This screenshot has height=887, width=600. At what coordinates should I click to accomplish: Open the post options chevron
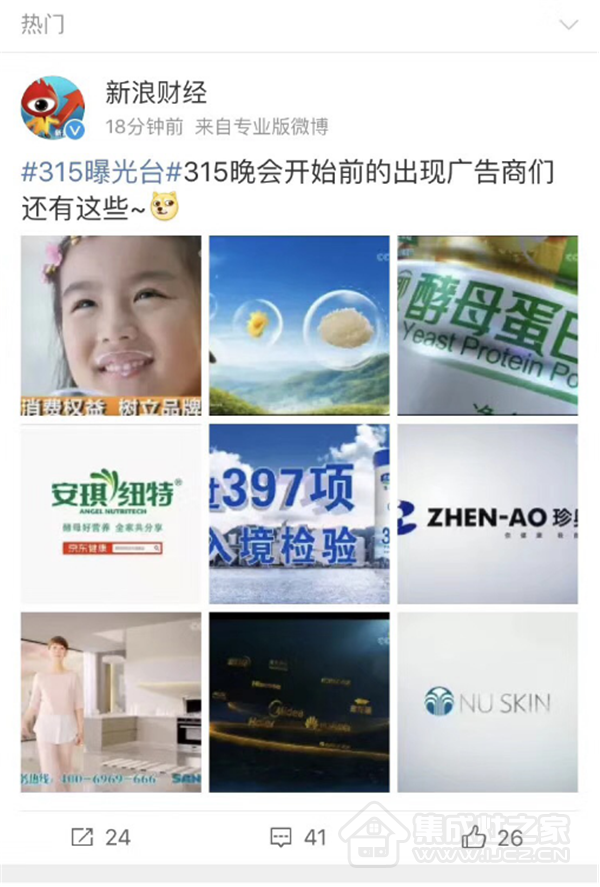pyautogui.click(x=568, y=24)
